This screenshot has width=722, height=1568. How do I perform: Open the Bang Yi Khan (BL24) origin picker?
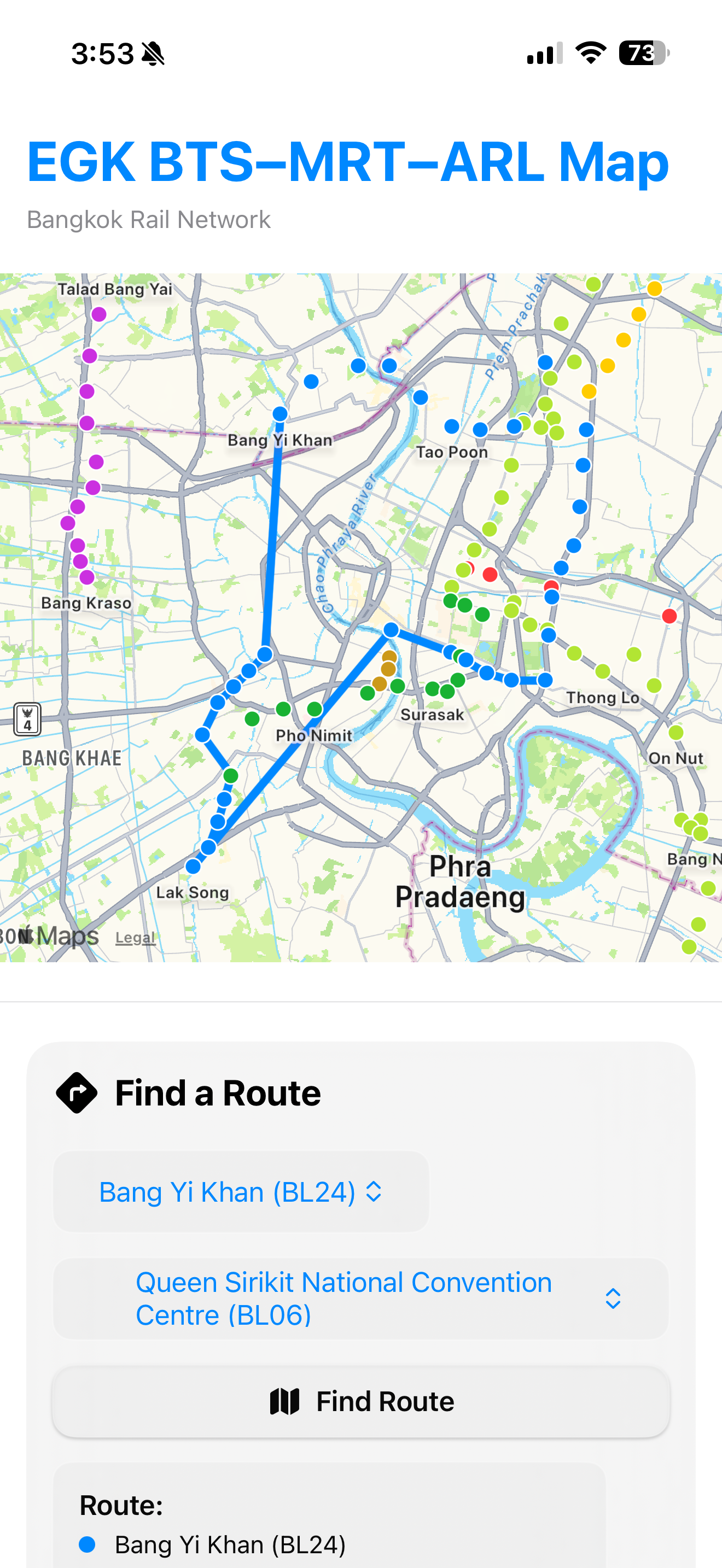(241, 1191)
